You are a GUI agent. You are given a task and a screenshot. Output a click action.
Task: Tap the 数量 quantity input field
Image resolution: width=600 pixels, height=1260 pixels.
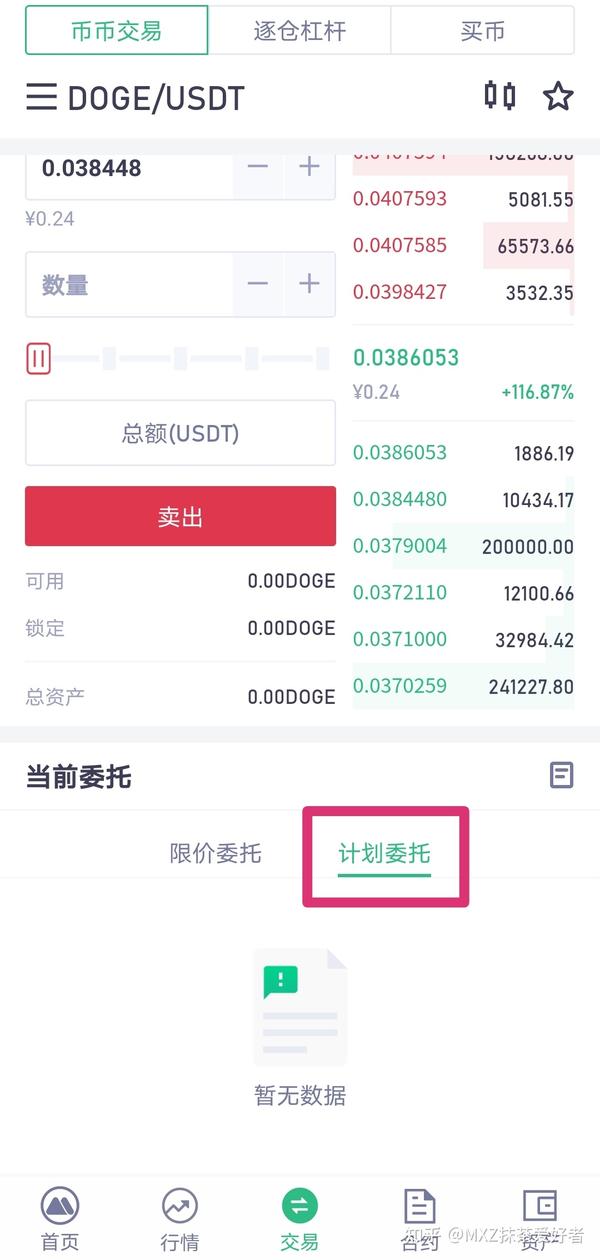pos(130,285)
